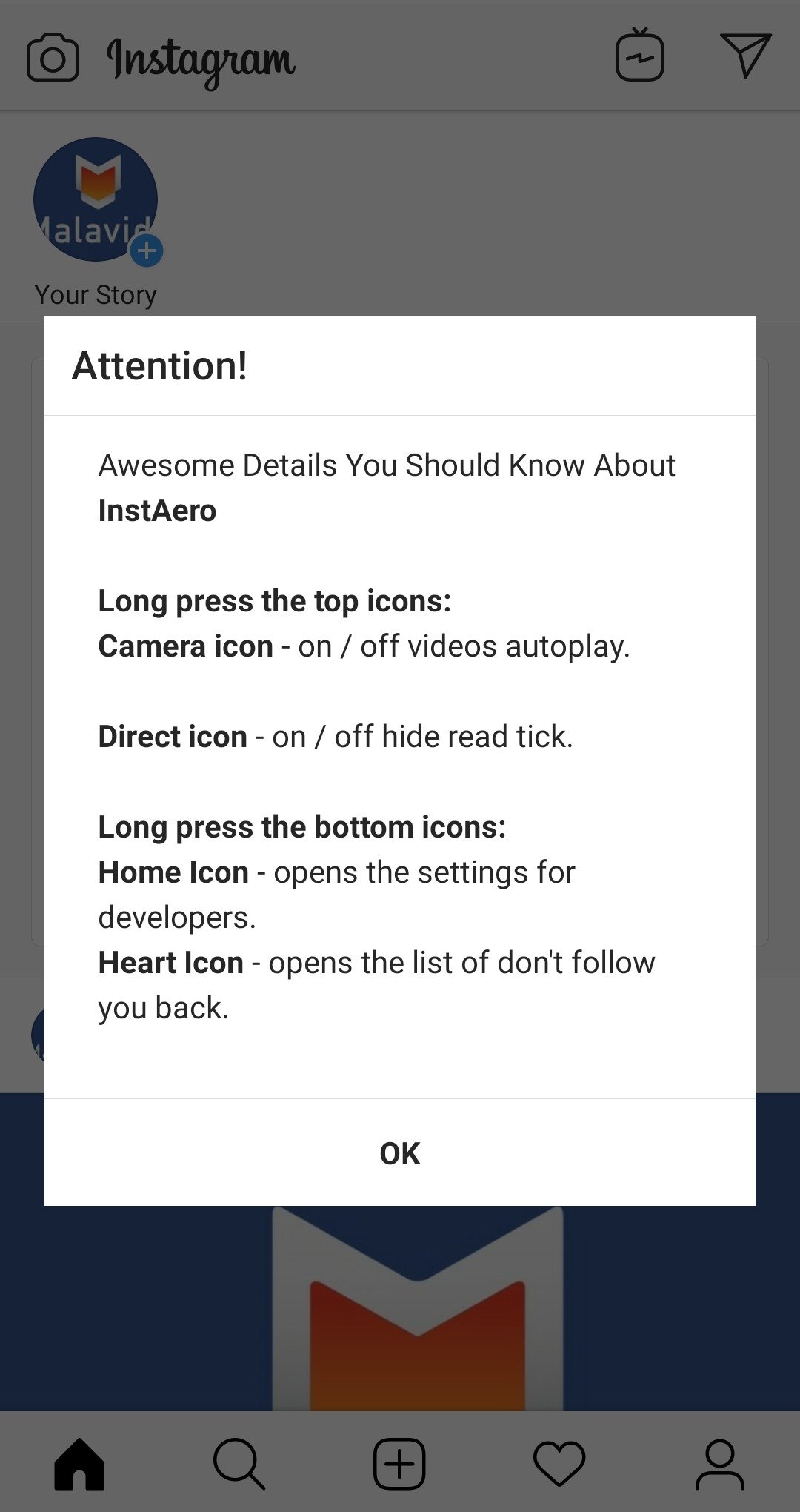Viewport: 800px width, 1512px height.
Task: Switch to the Search tab
Action: tap(239, 1463)
